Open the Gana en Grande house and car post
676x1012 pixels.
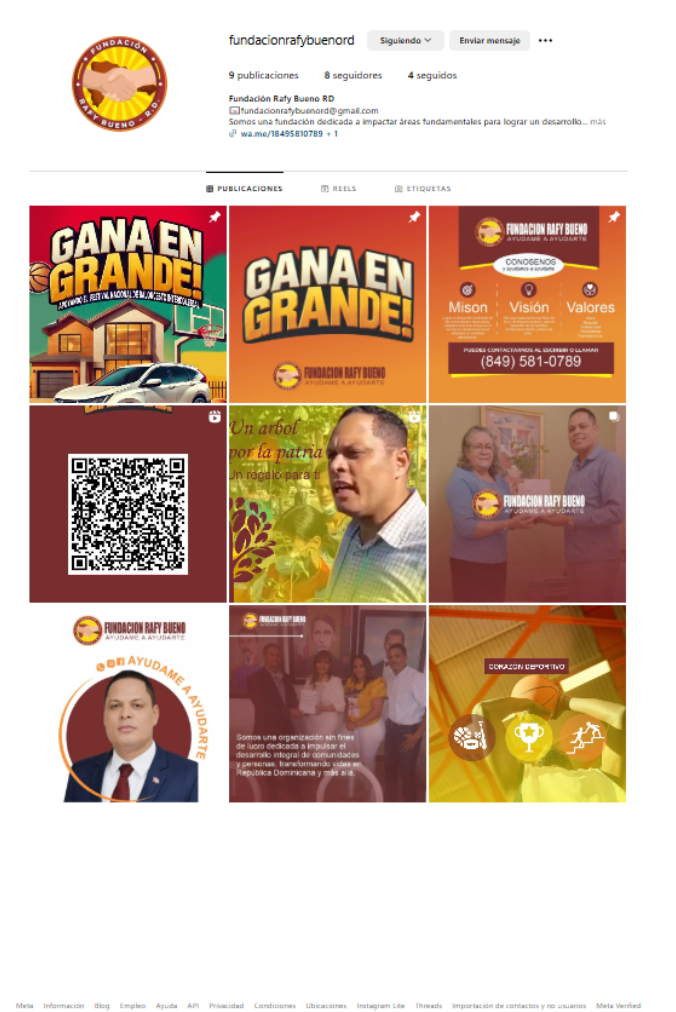[128, 304]
